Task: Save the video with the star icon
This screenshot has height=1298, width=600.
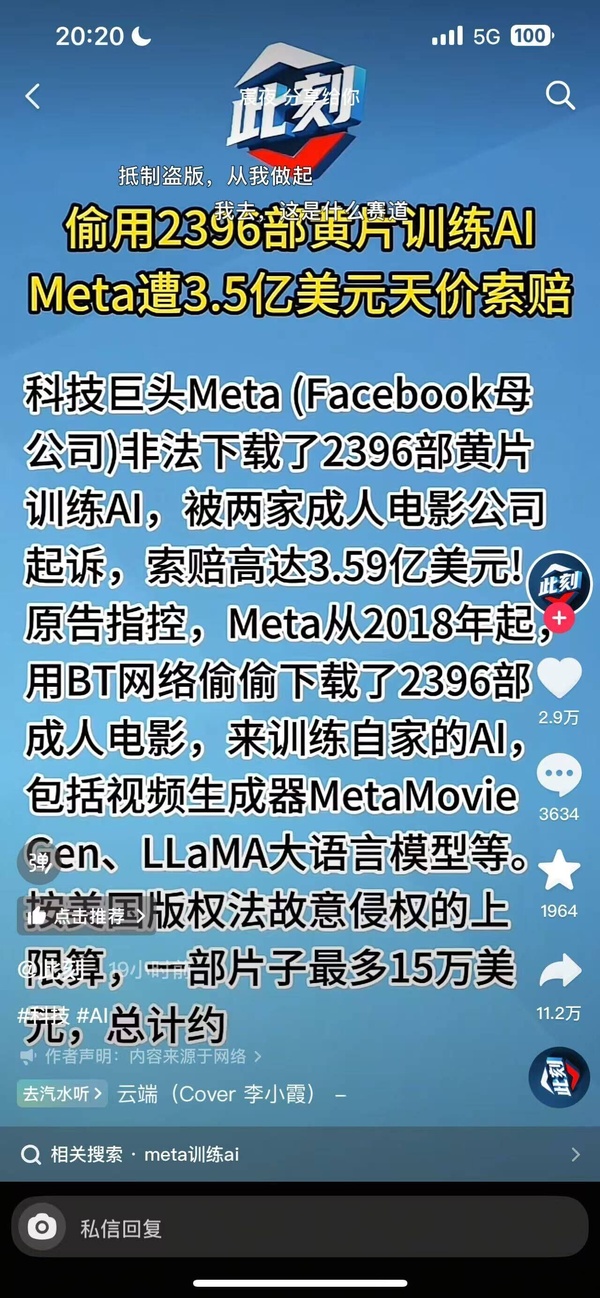Action: (559, 872)
